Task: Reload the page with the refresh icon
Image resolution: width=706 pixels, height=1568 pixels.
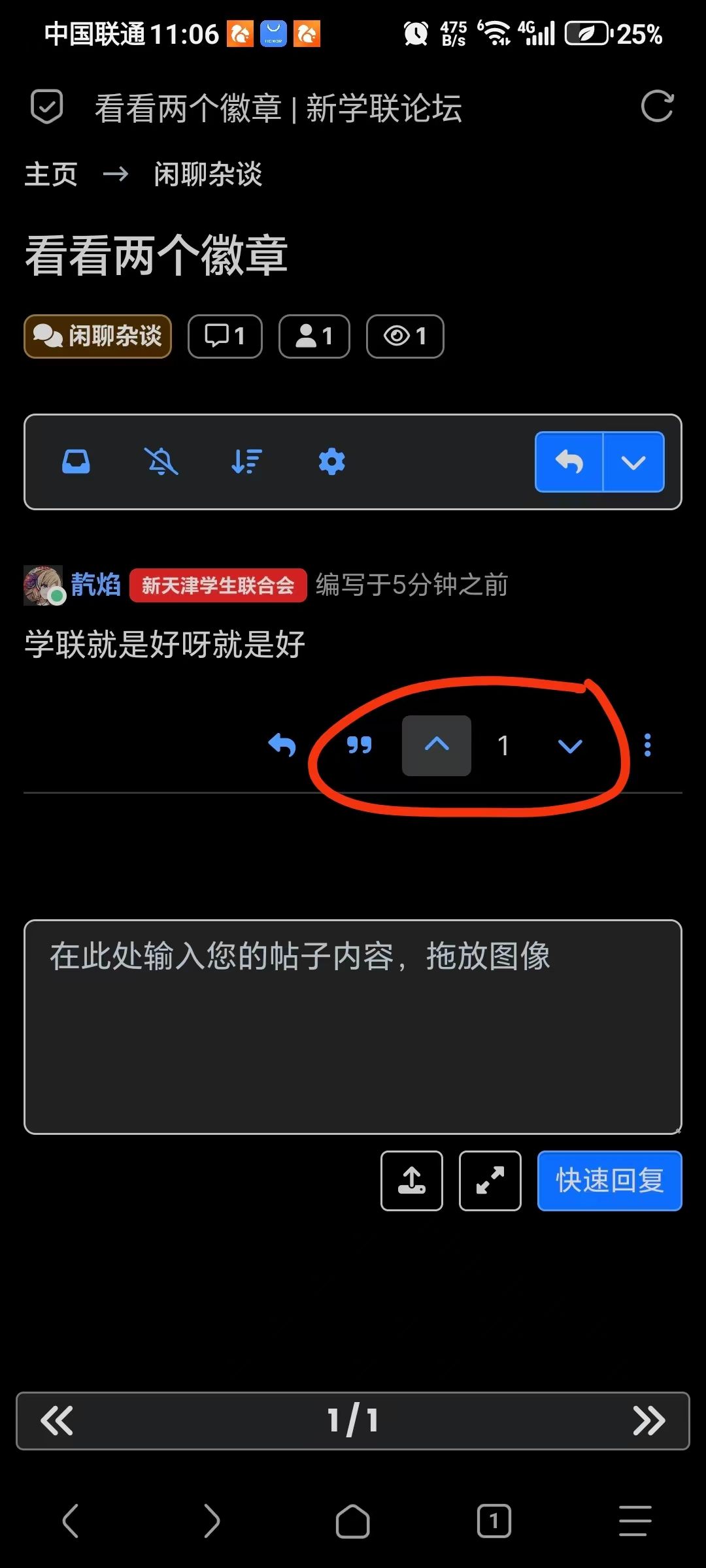Action: (x=657, y=106)
